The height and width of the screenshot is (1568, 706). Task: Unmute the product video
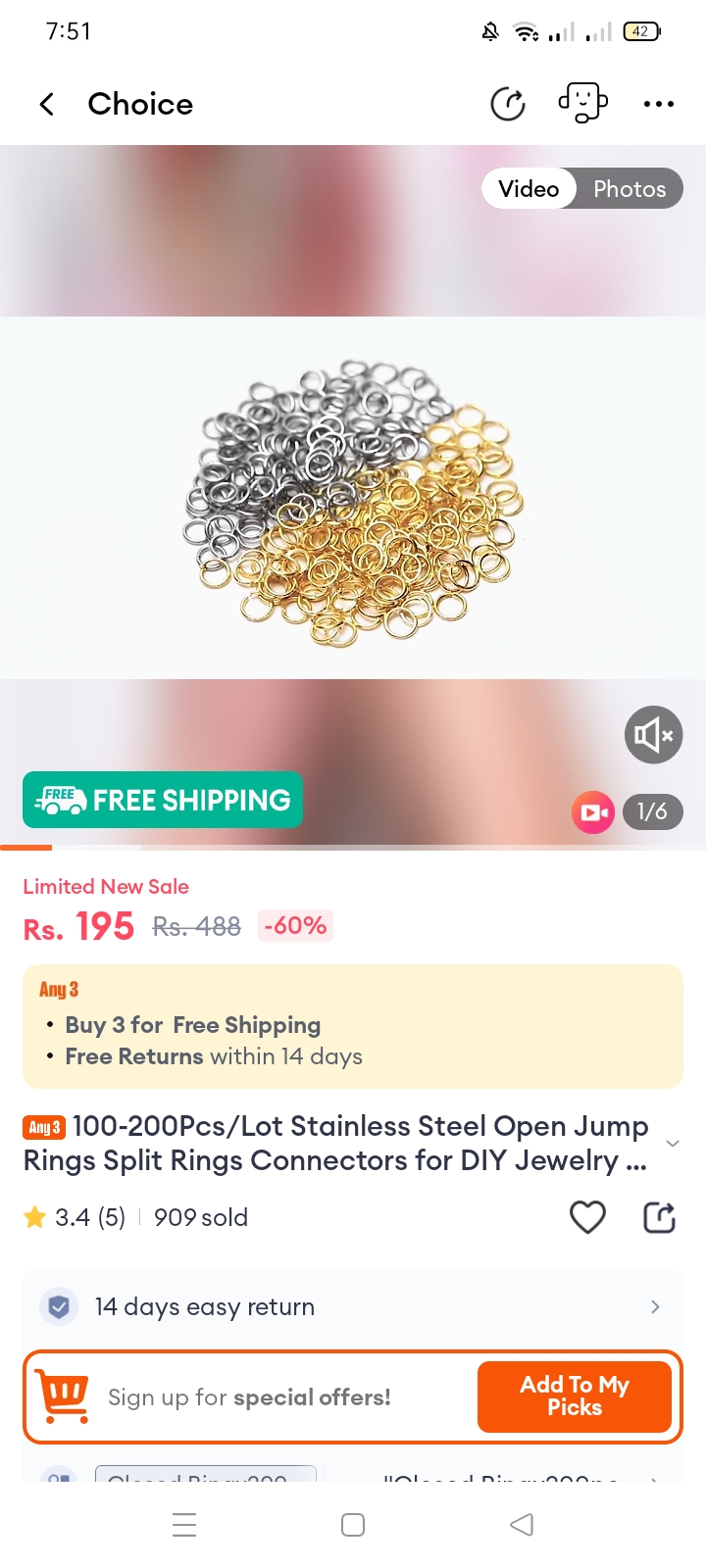pos(653,734)
